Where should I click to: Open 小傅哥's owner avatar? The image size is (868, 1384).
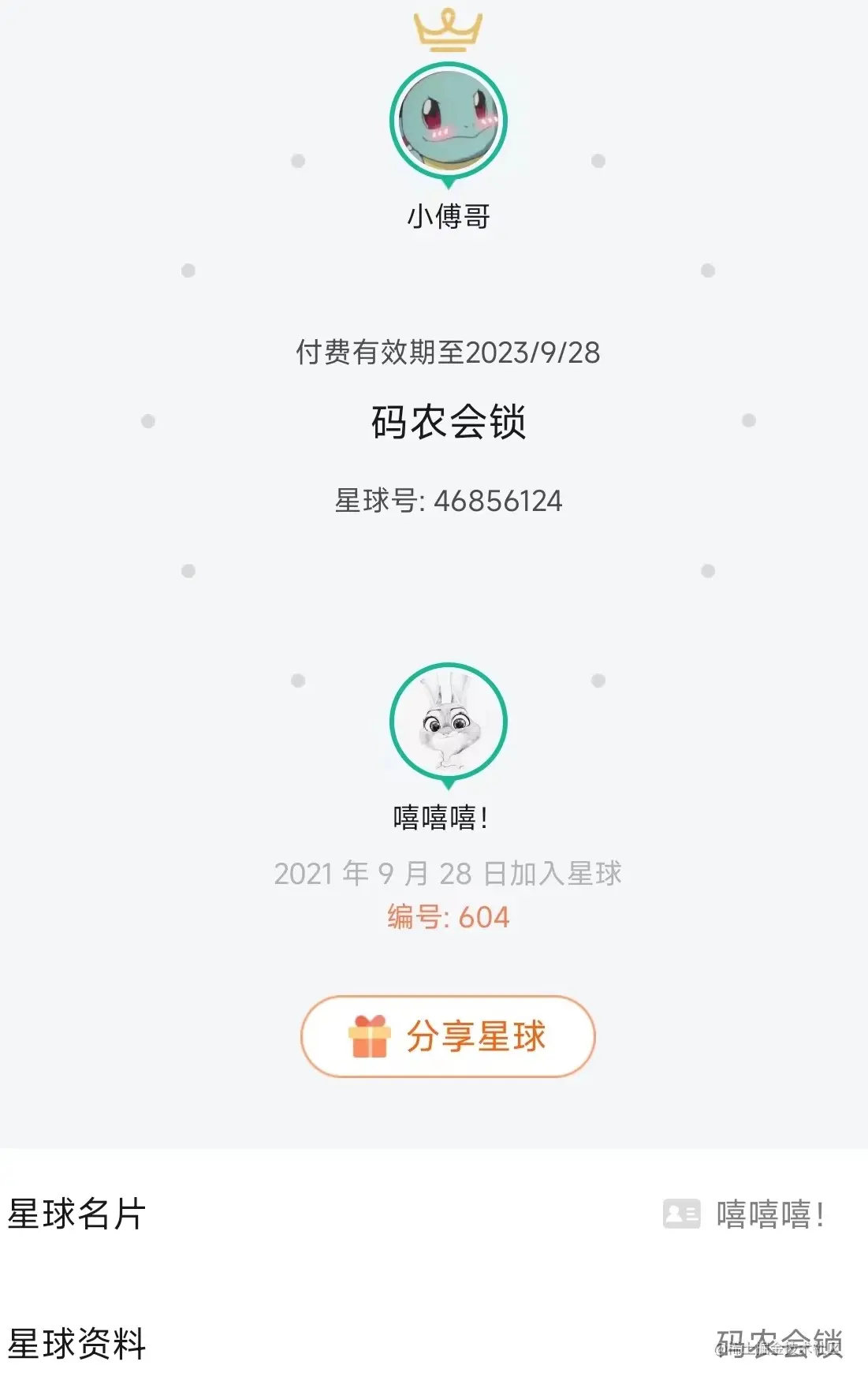pyautogui.click(x=448, y=121)
